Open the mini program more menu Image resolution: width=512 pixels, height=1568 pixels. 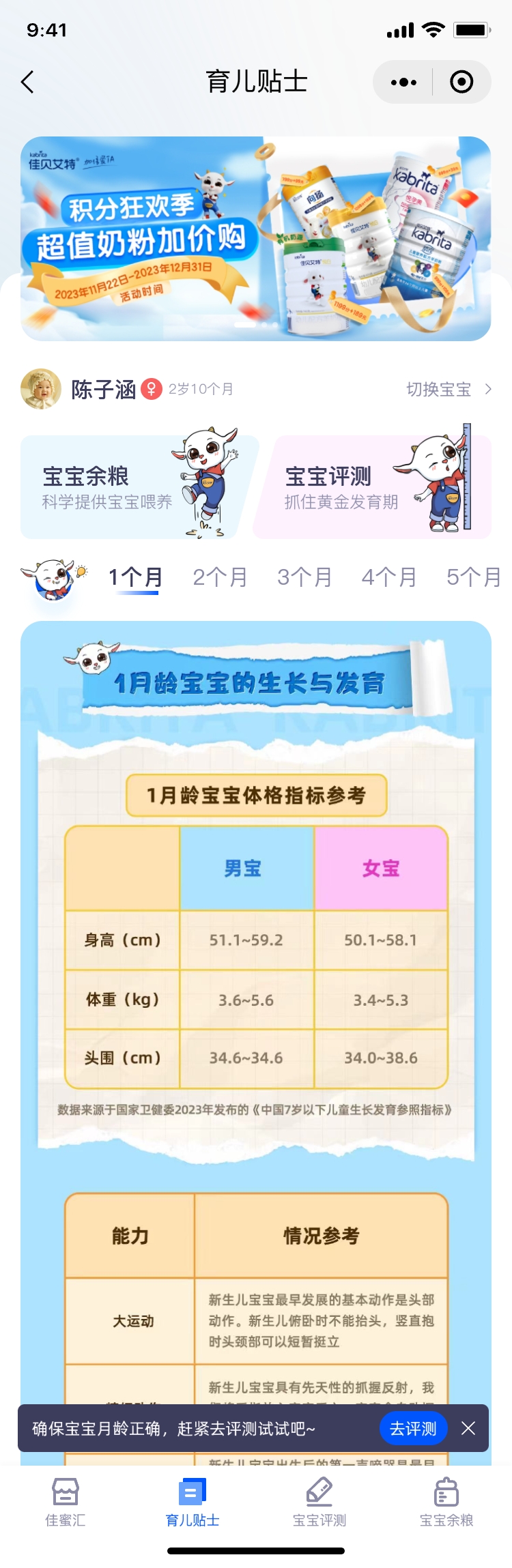(x=403, y=82)
